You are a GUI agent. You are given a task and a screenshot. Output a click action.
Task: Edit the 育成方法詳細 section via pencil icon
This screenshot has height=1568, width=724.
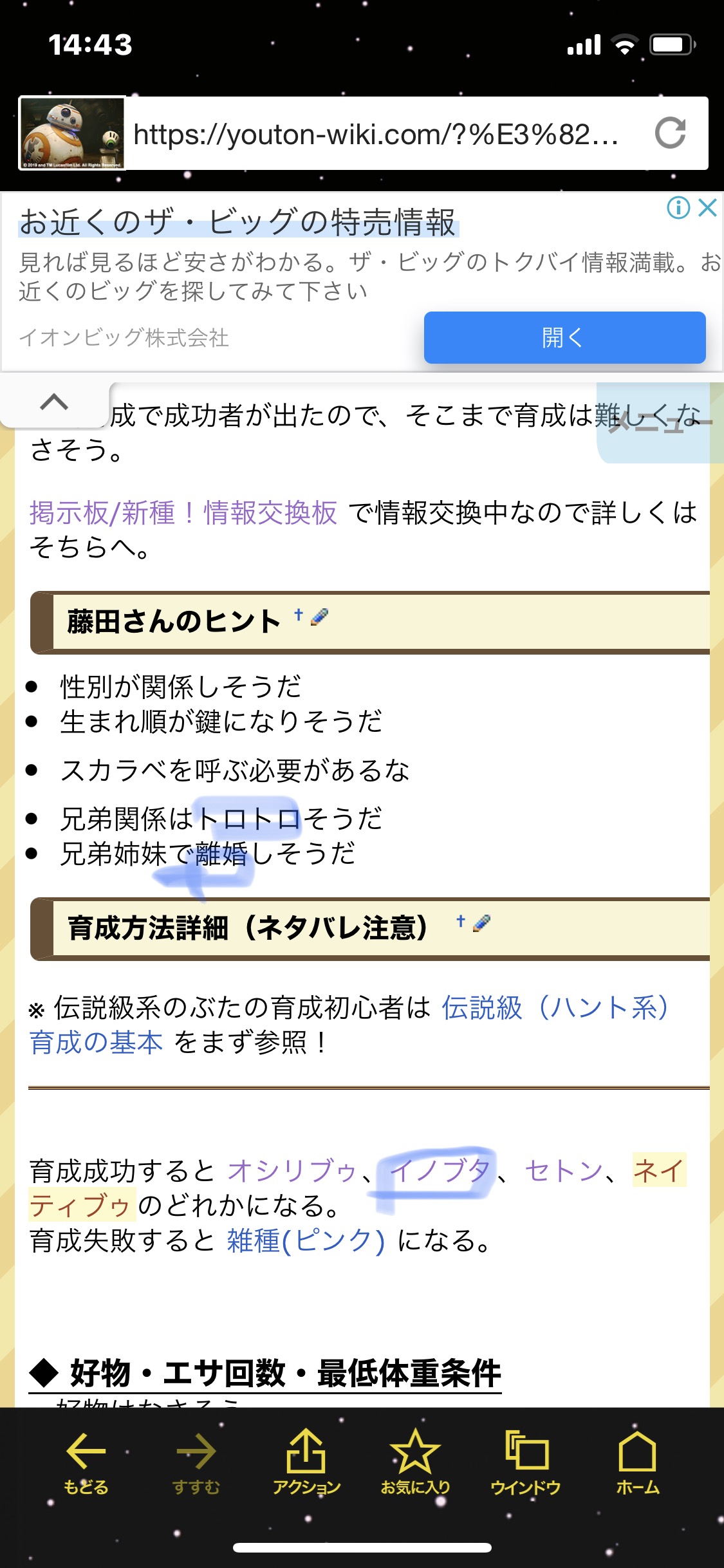coord(481,923)
